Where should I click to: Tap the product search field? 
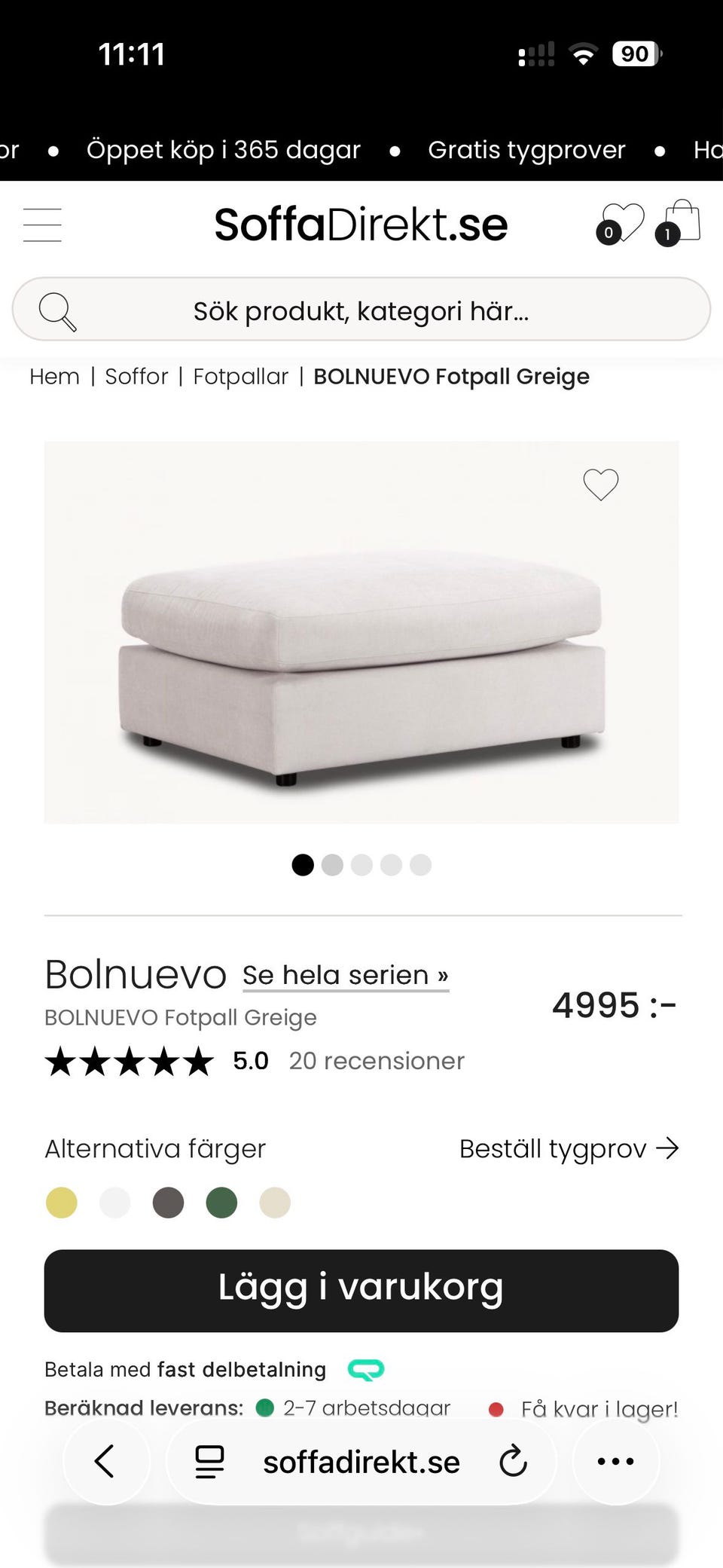[361, 310]
